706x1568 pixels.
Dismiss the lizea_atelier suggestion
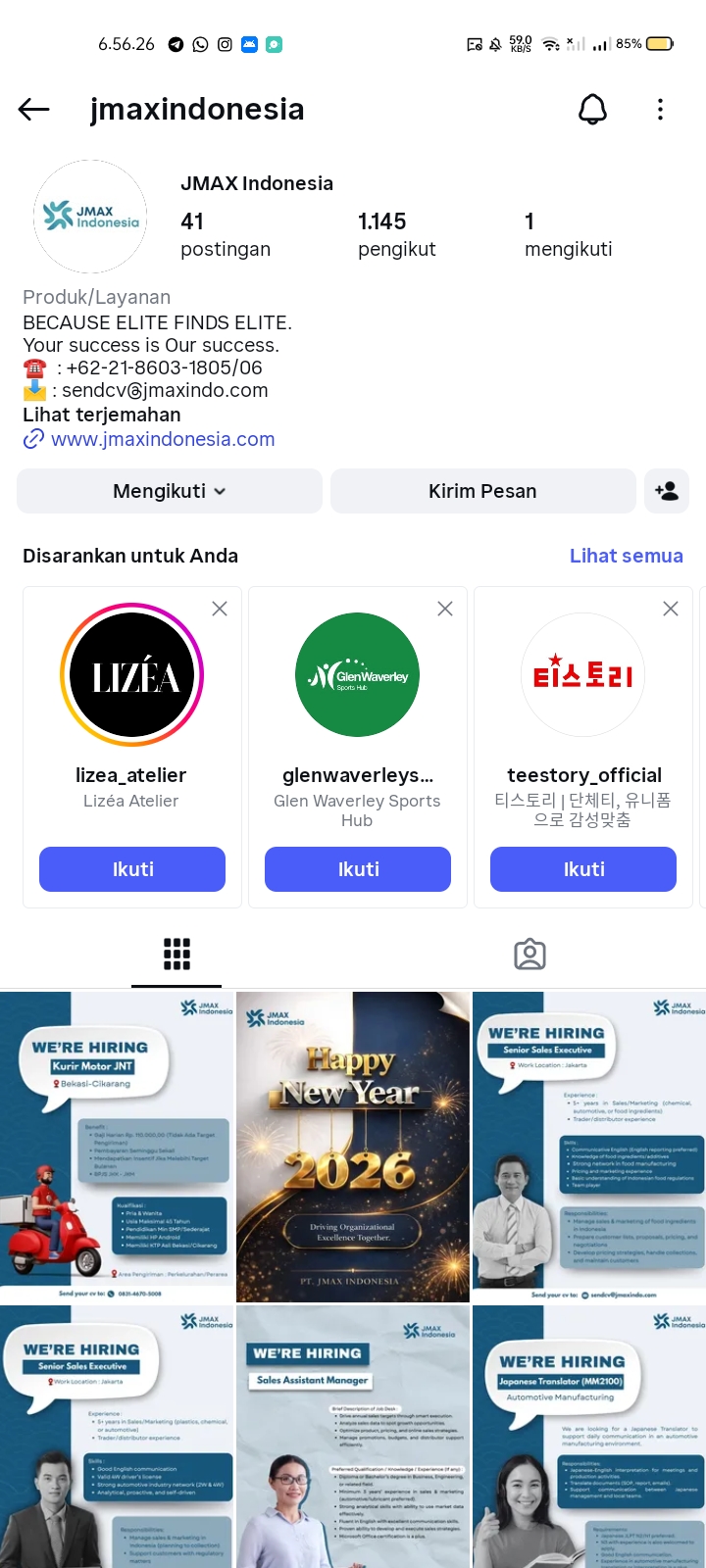(x=220, y=609)
